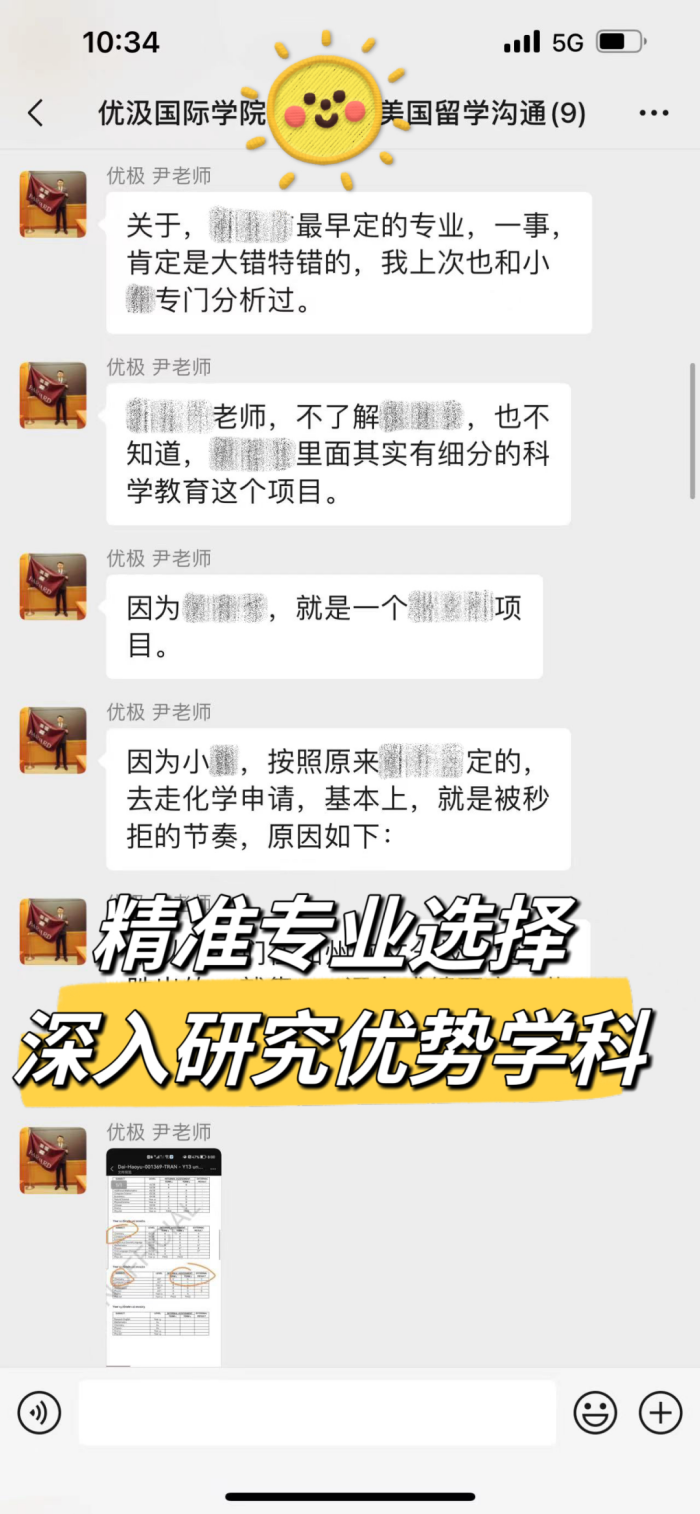Open the group chat overflow menu
This screenshot has height=1514, width=700.
[x=653, y=113]
